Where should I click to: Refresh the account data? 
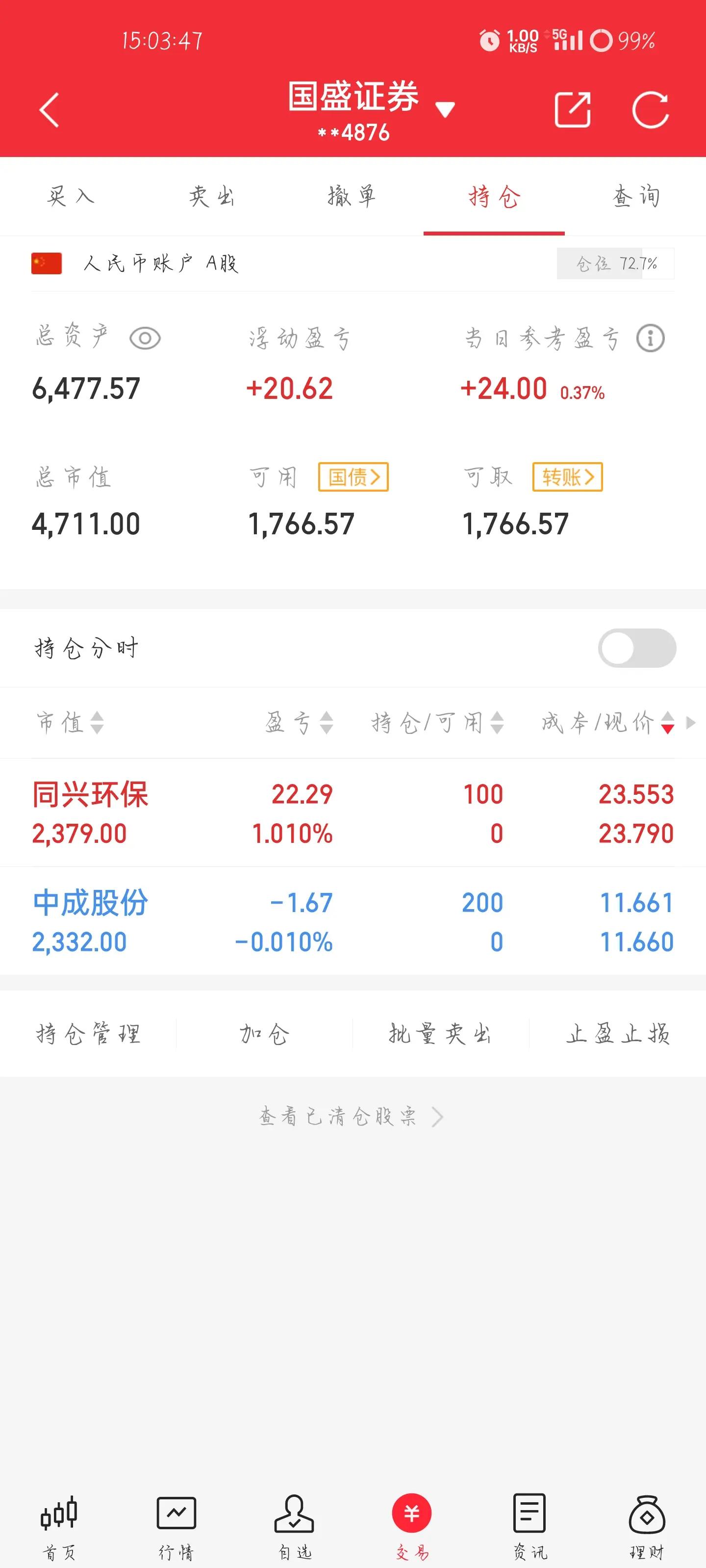(x=650, y=109)
